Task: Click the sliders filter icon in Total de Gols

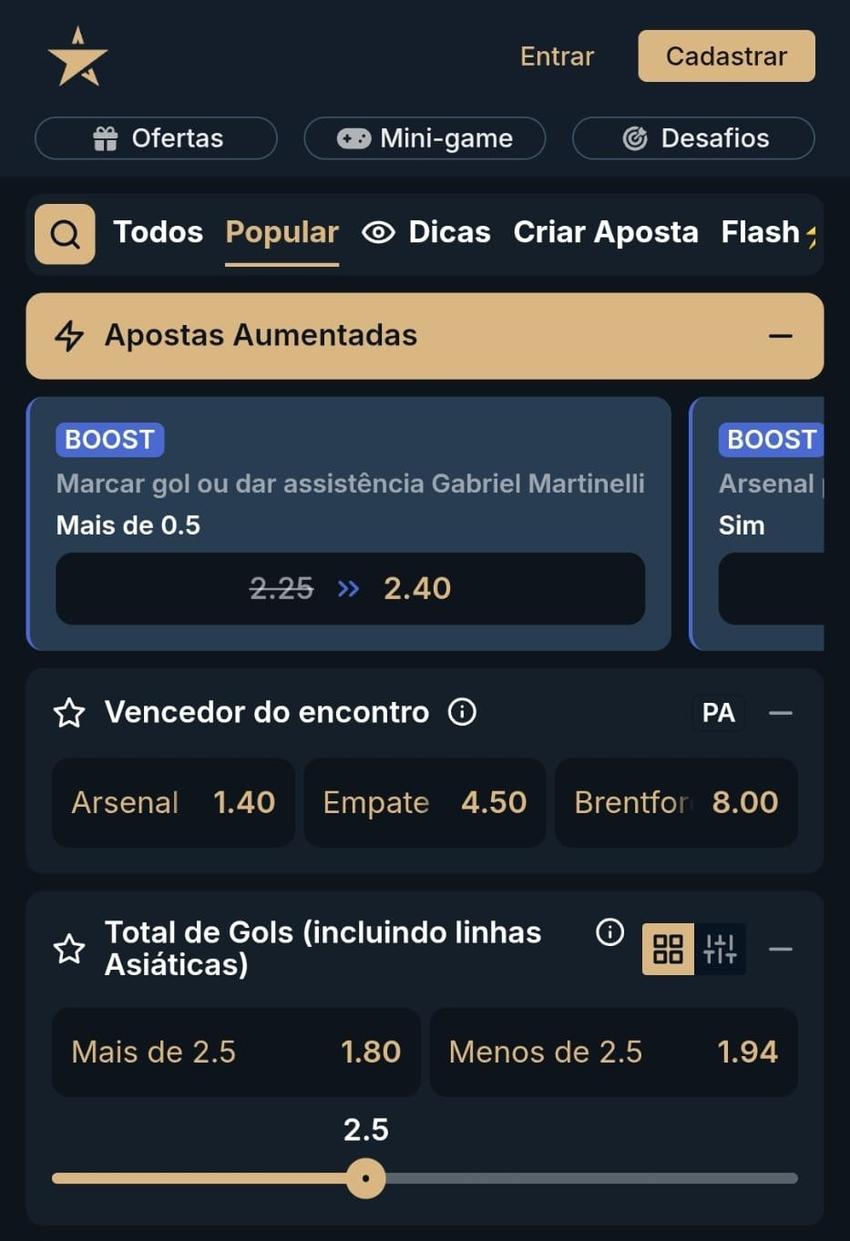Action: (722, 948)
